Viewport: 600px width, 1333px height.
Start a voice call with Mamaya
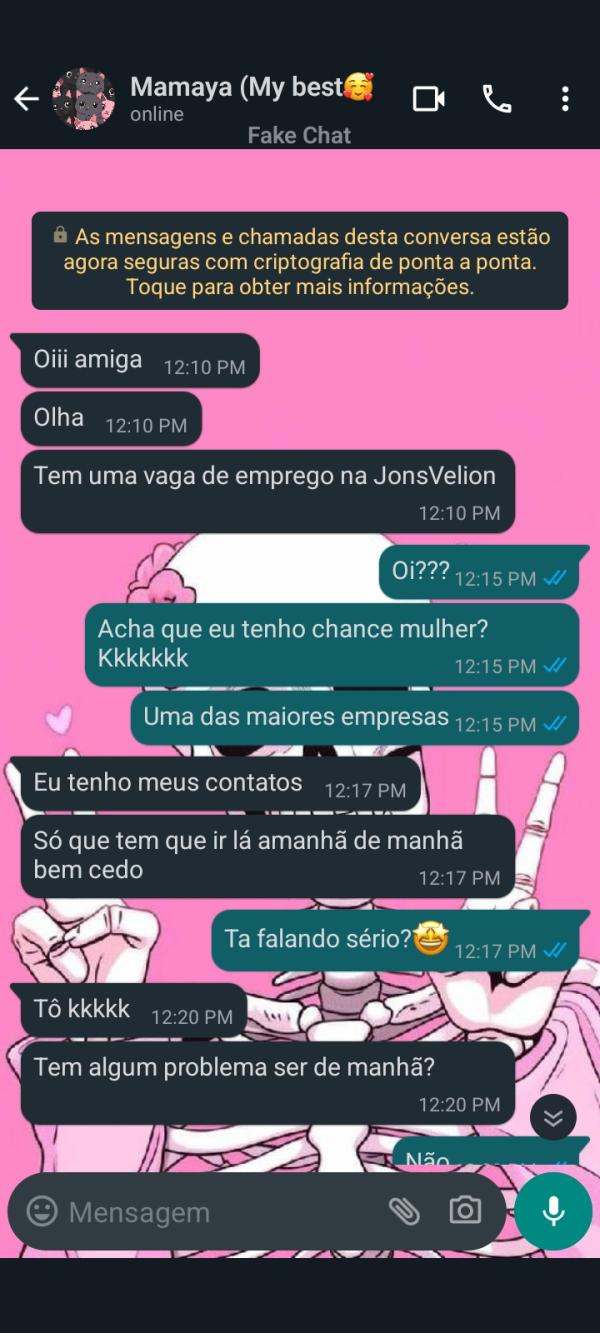497,98
